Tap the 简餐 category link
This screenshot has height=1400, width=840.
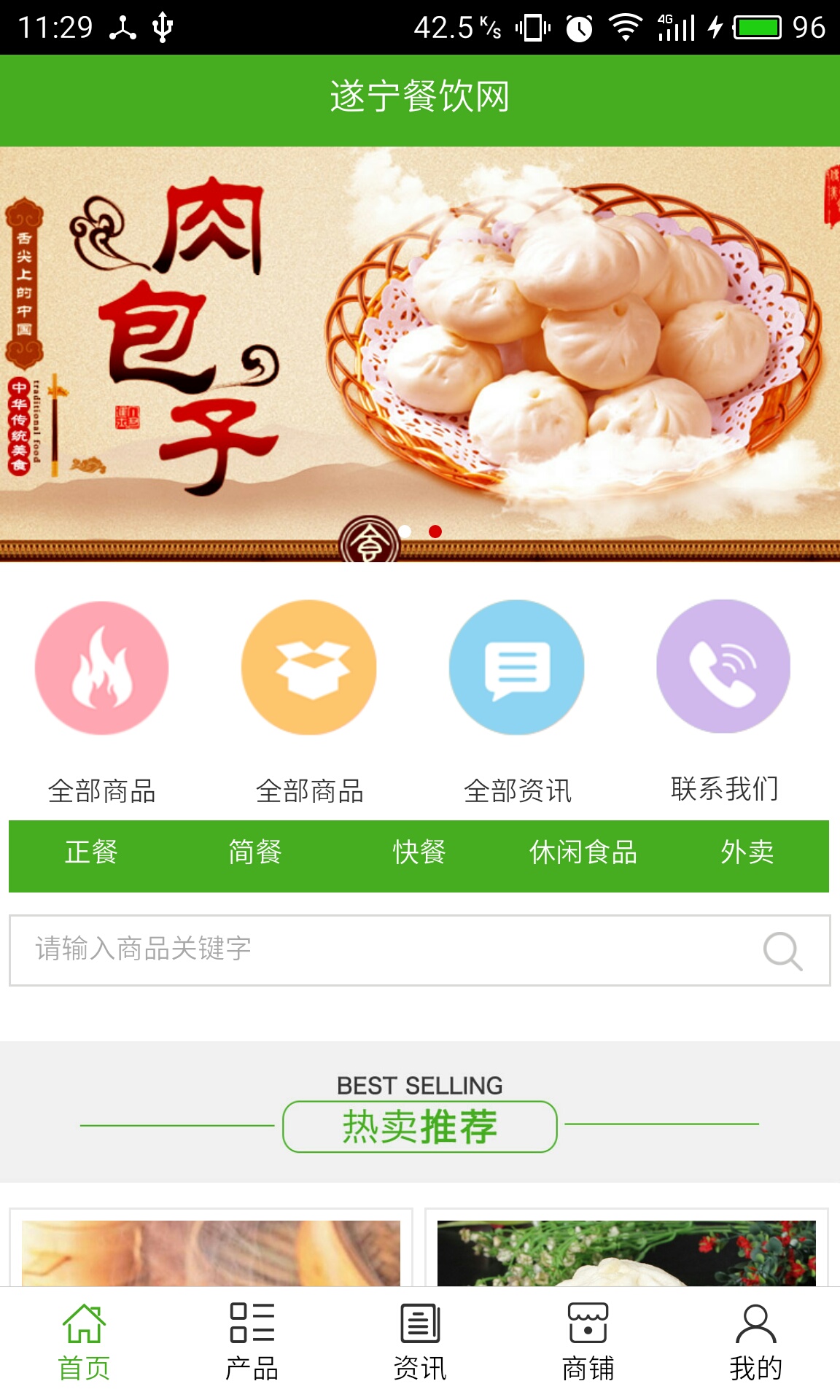[x=255, y=852]
